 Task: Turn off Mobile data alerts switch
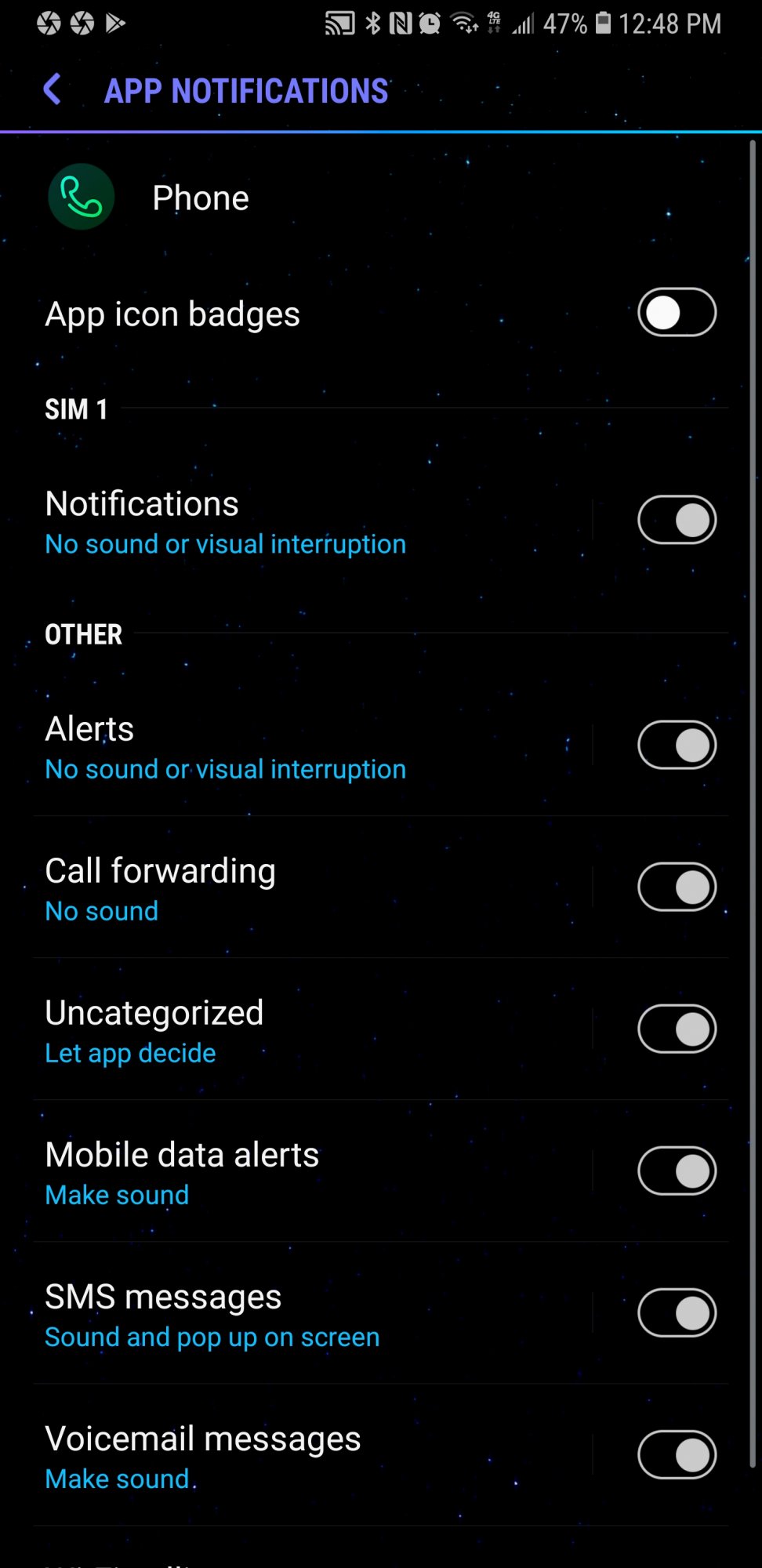[x=677, y=1171]
